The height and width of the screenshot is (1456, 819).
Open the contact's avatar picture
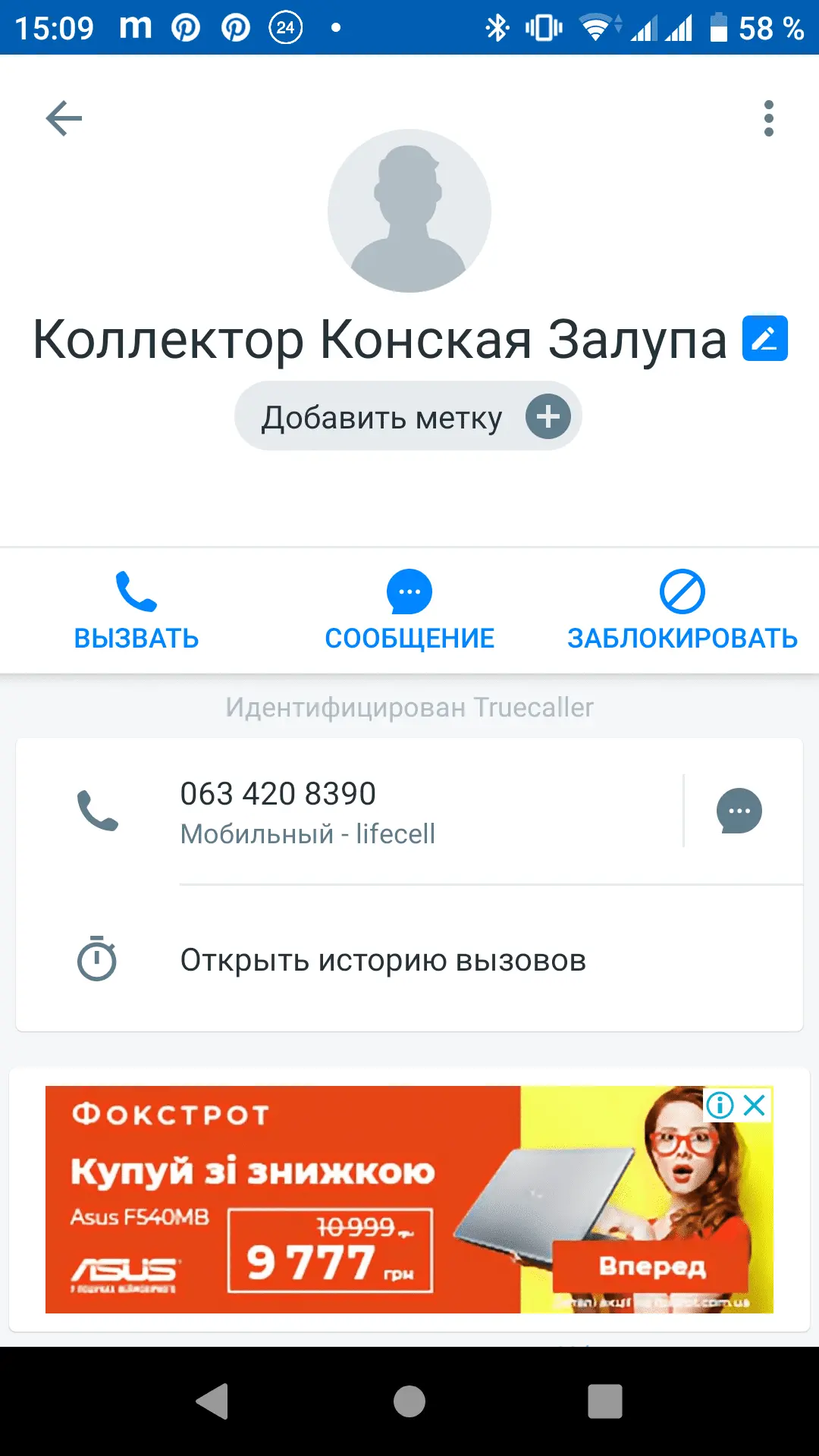409,211
